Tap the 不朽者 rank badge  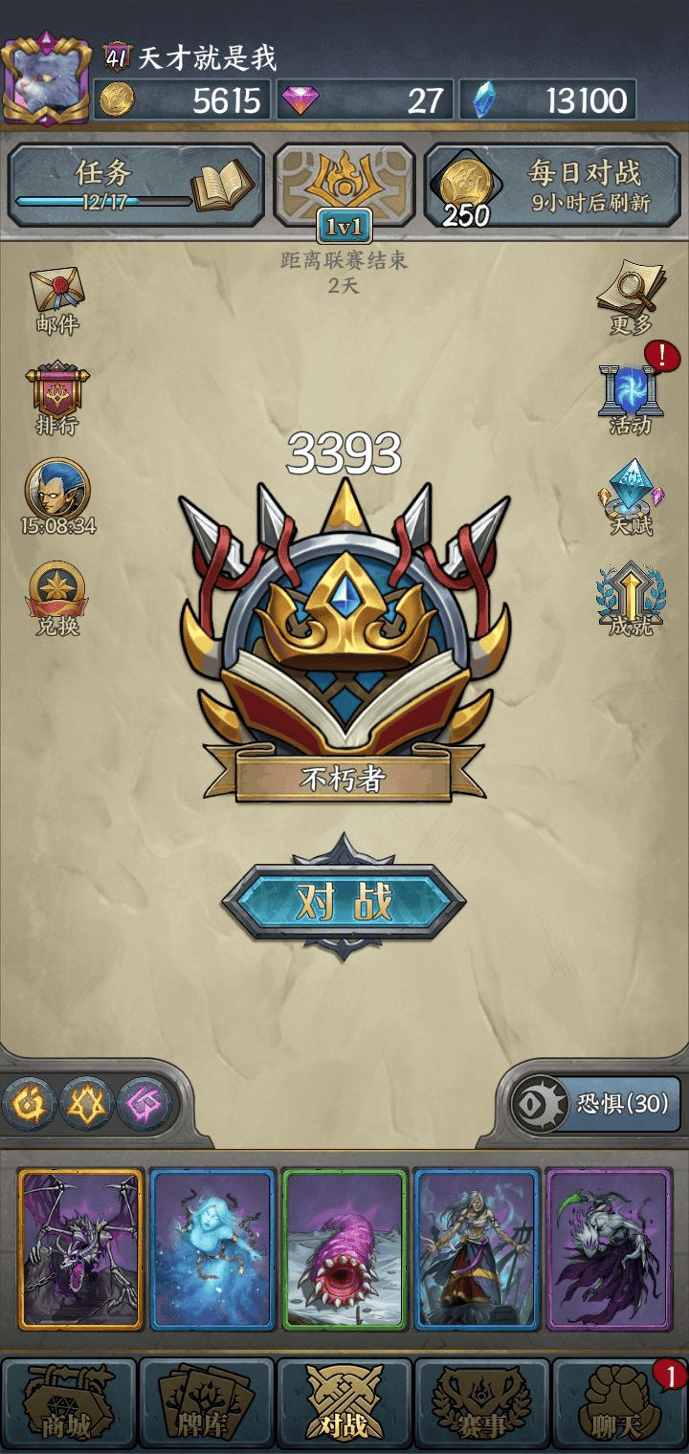point(344,640)
